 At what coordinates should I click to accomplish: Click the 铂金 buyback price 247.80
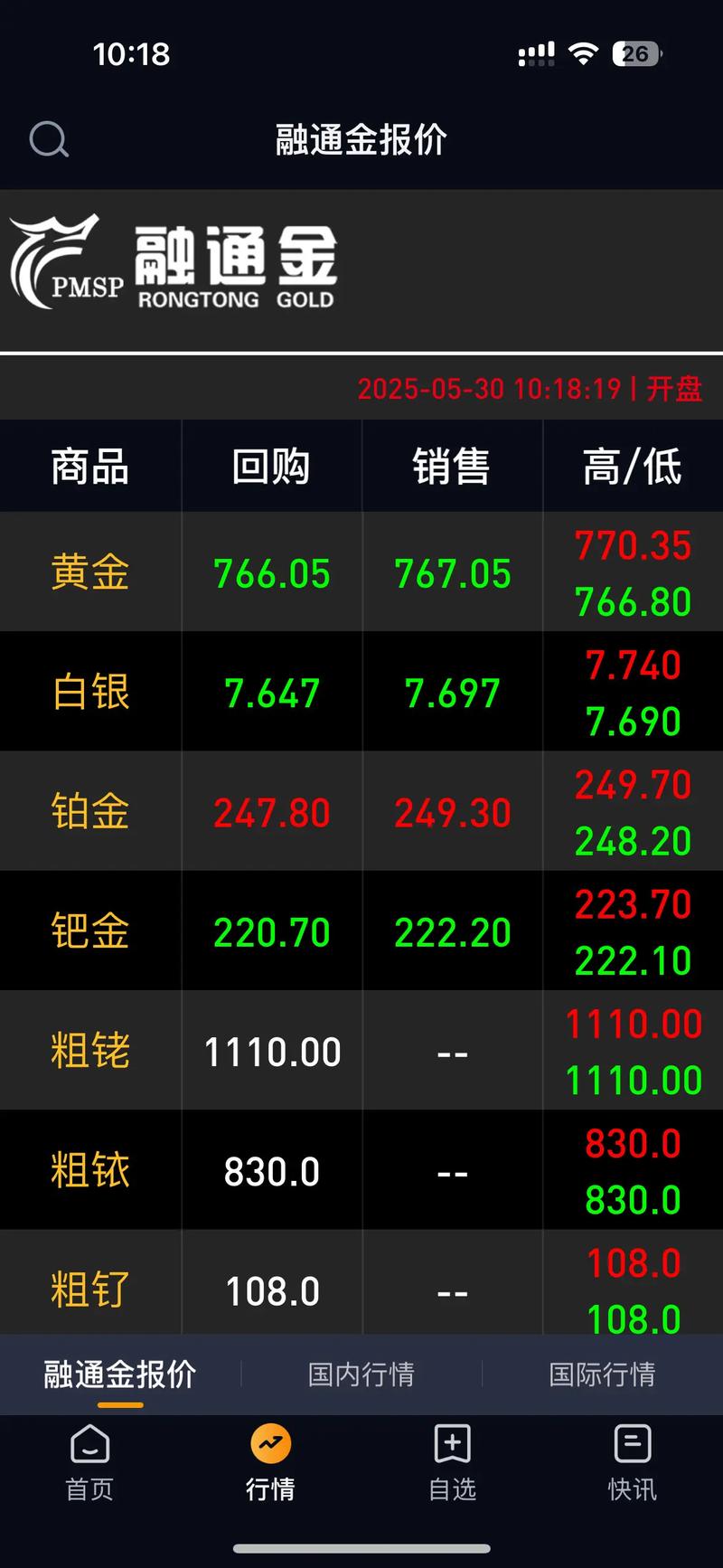[x=270, y=812]
